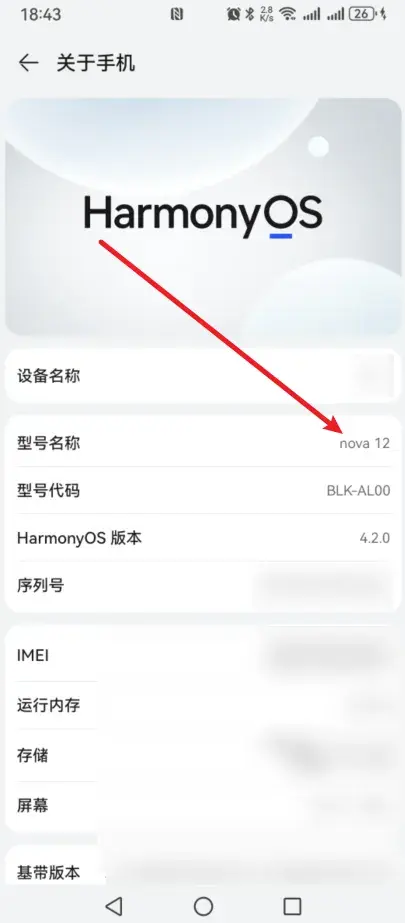Image resolution: width=405 pixels, height=923 pixels.
Task: Go back from 关于手机 page
Action: pyautogui.click(x=28, y=63)
